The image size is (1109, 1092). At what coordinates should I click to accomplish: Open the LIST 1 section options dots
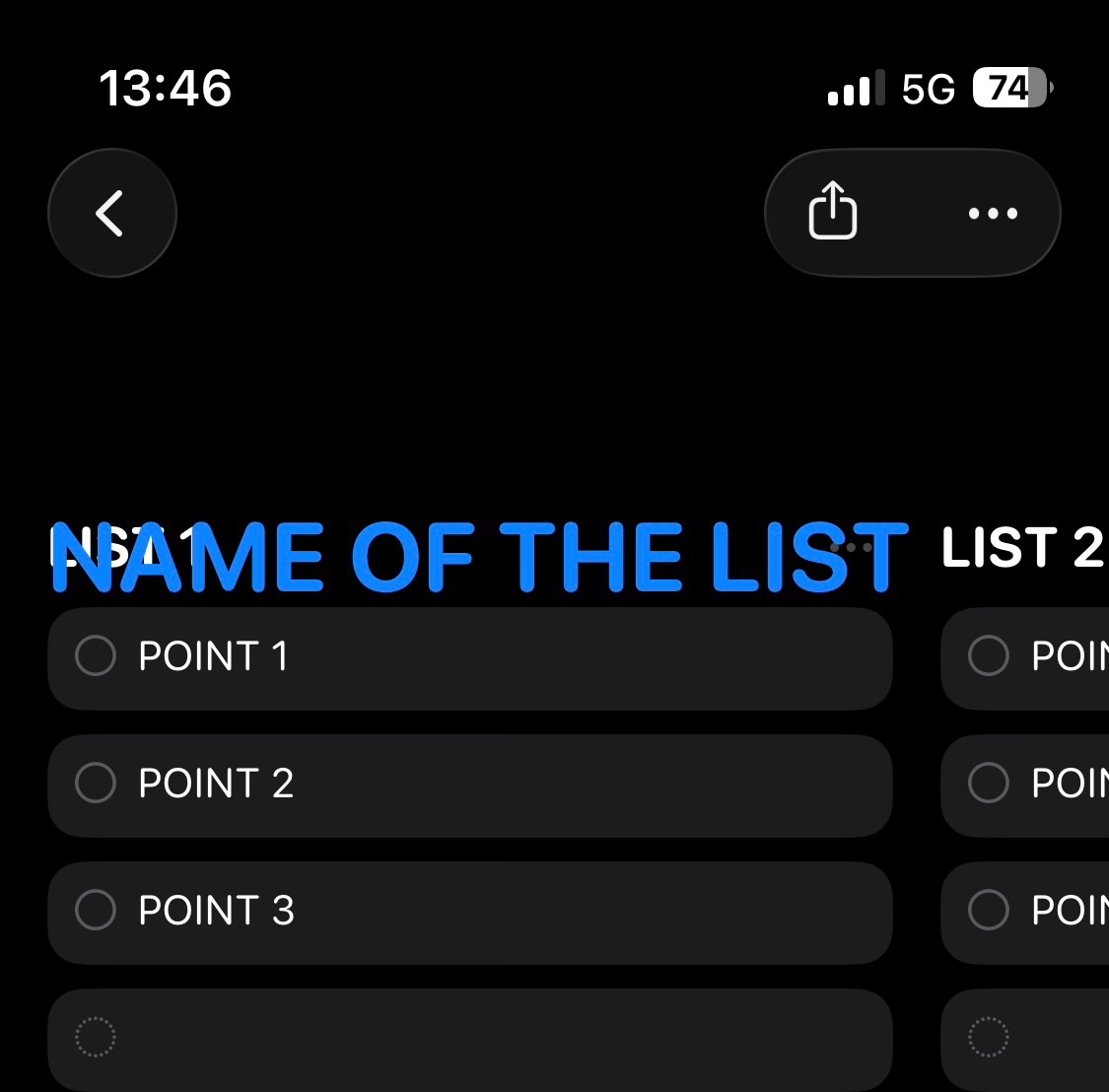852,547
